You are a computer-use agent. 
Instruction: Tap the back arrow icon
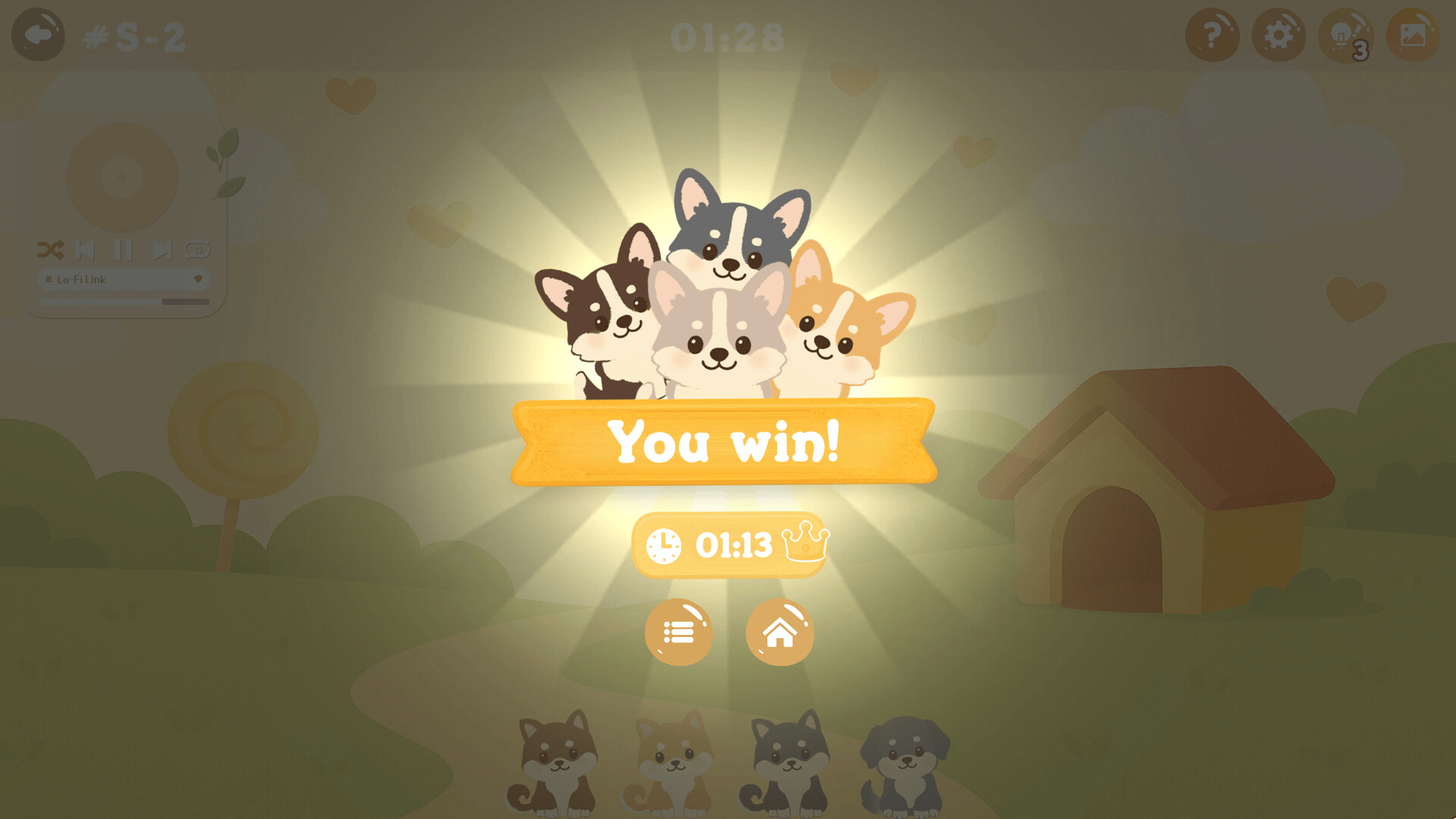coord(38,35)
